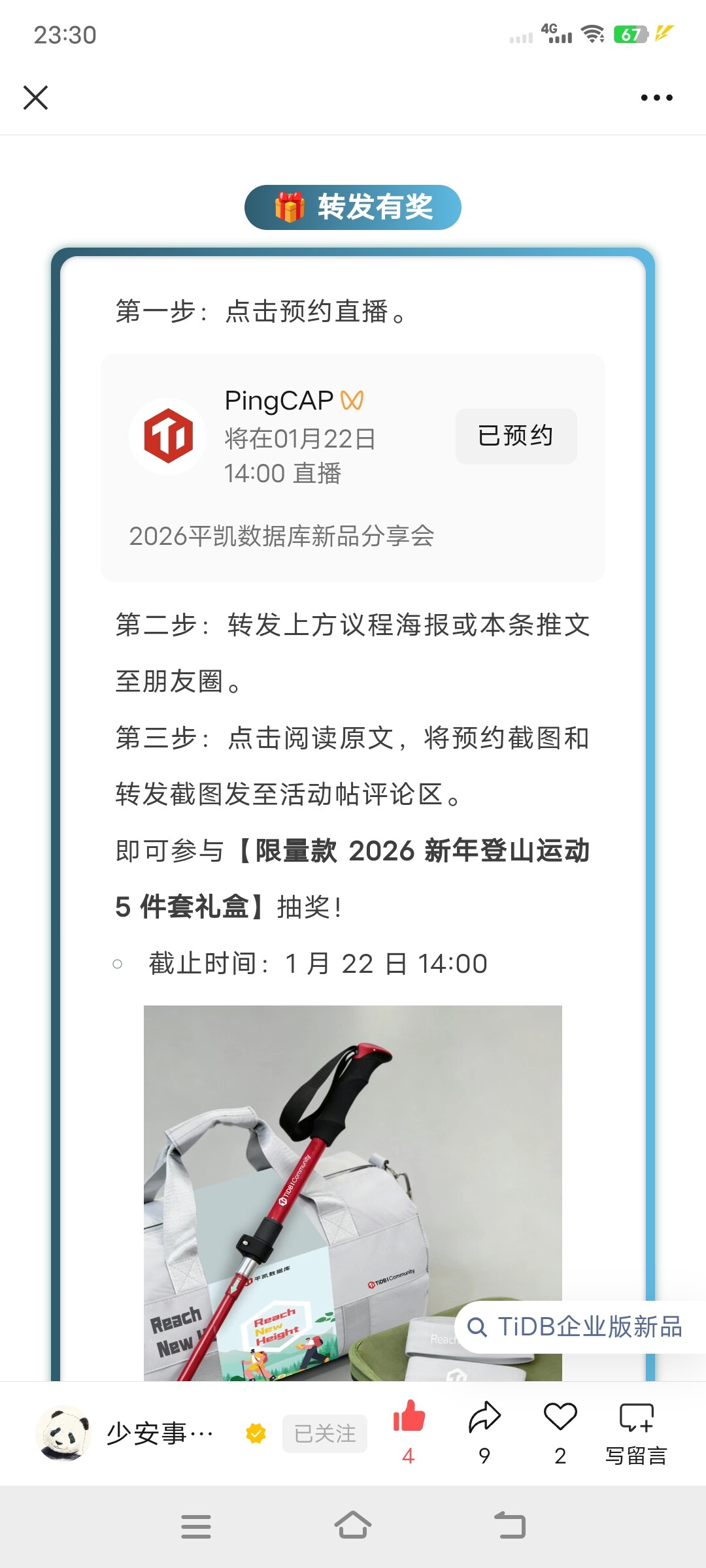Open the three-dot overflow menu
Viewport: 706px width, 1568px height.
[x=656, y=98]
